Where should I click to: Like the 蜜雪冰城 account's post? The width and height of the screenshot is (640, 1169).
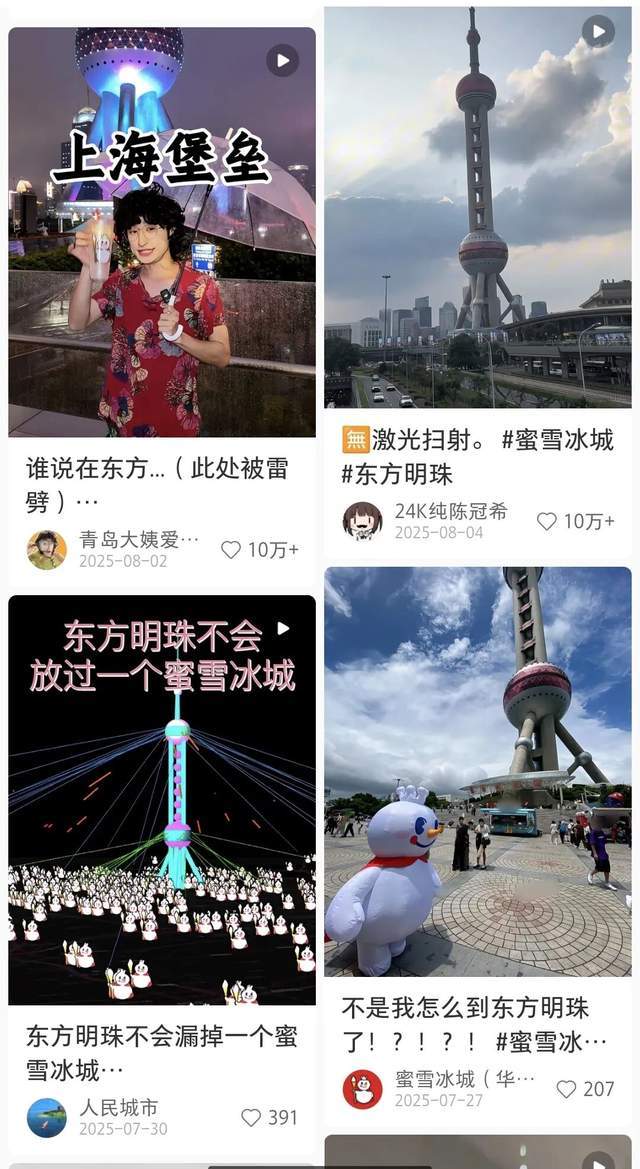[567, 1089]
